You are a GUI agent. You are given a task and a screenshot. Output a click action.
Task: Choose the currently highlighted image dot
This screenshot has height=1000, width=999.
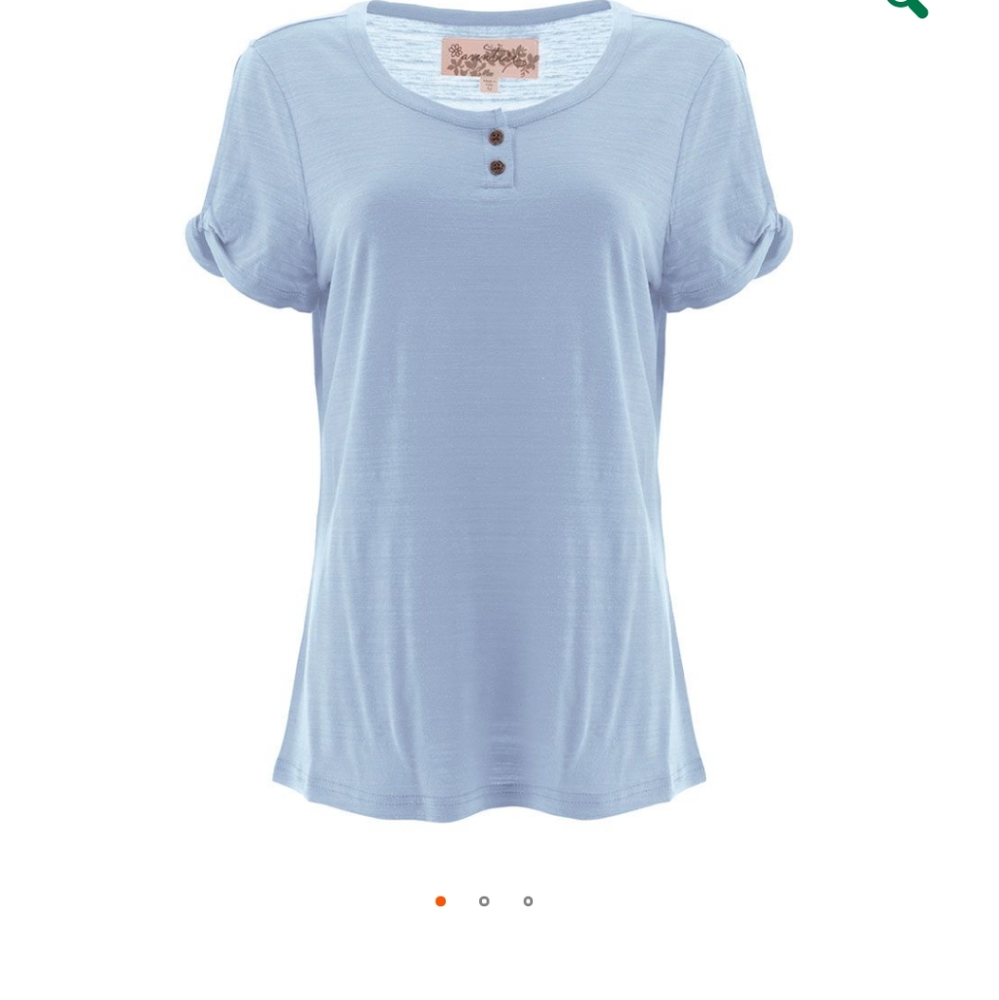pyautogui.click(x=440, y=901)
